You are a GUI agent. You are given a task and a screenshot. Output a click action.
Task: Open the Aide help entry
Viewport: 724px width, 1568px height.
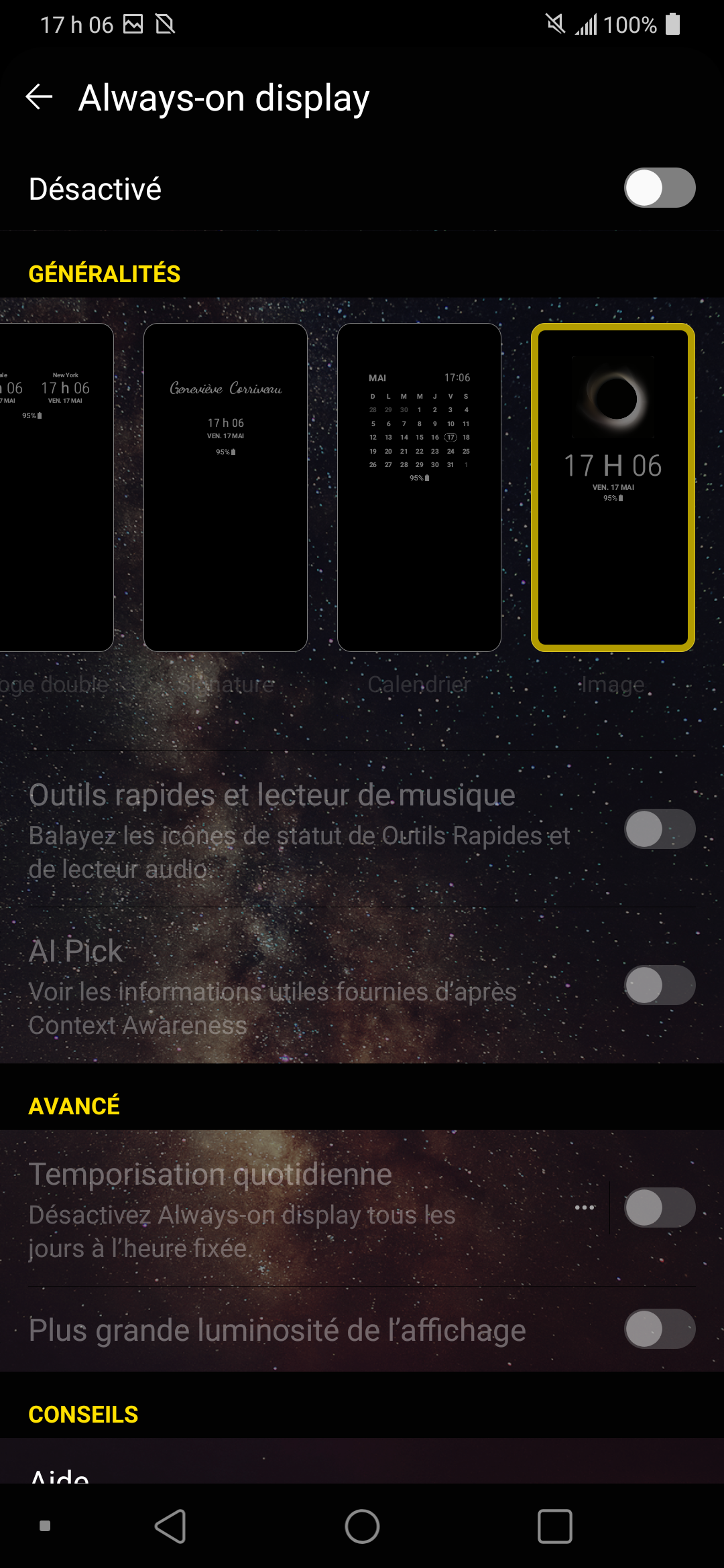(x=60, y=1473)
